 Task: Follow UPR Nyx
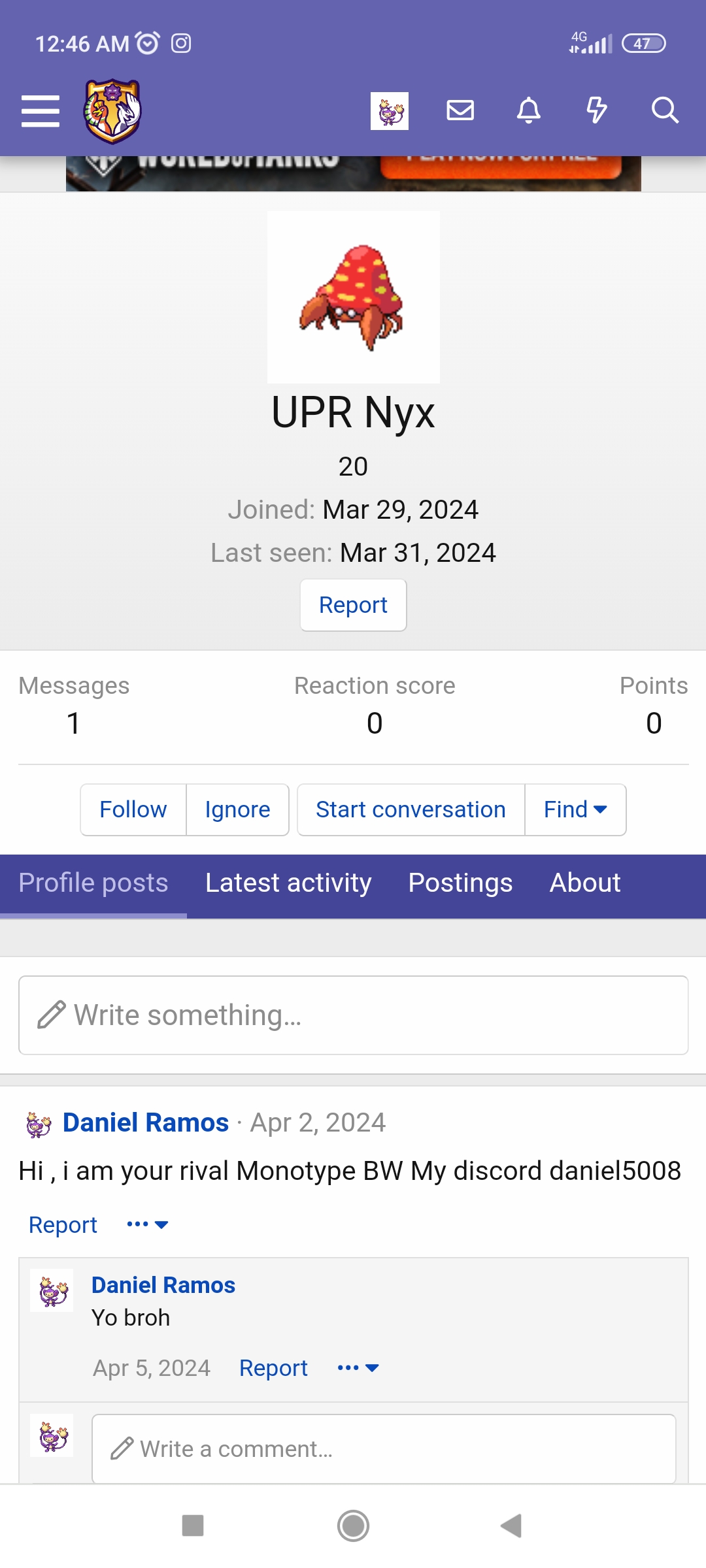pos(133,809)
